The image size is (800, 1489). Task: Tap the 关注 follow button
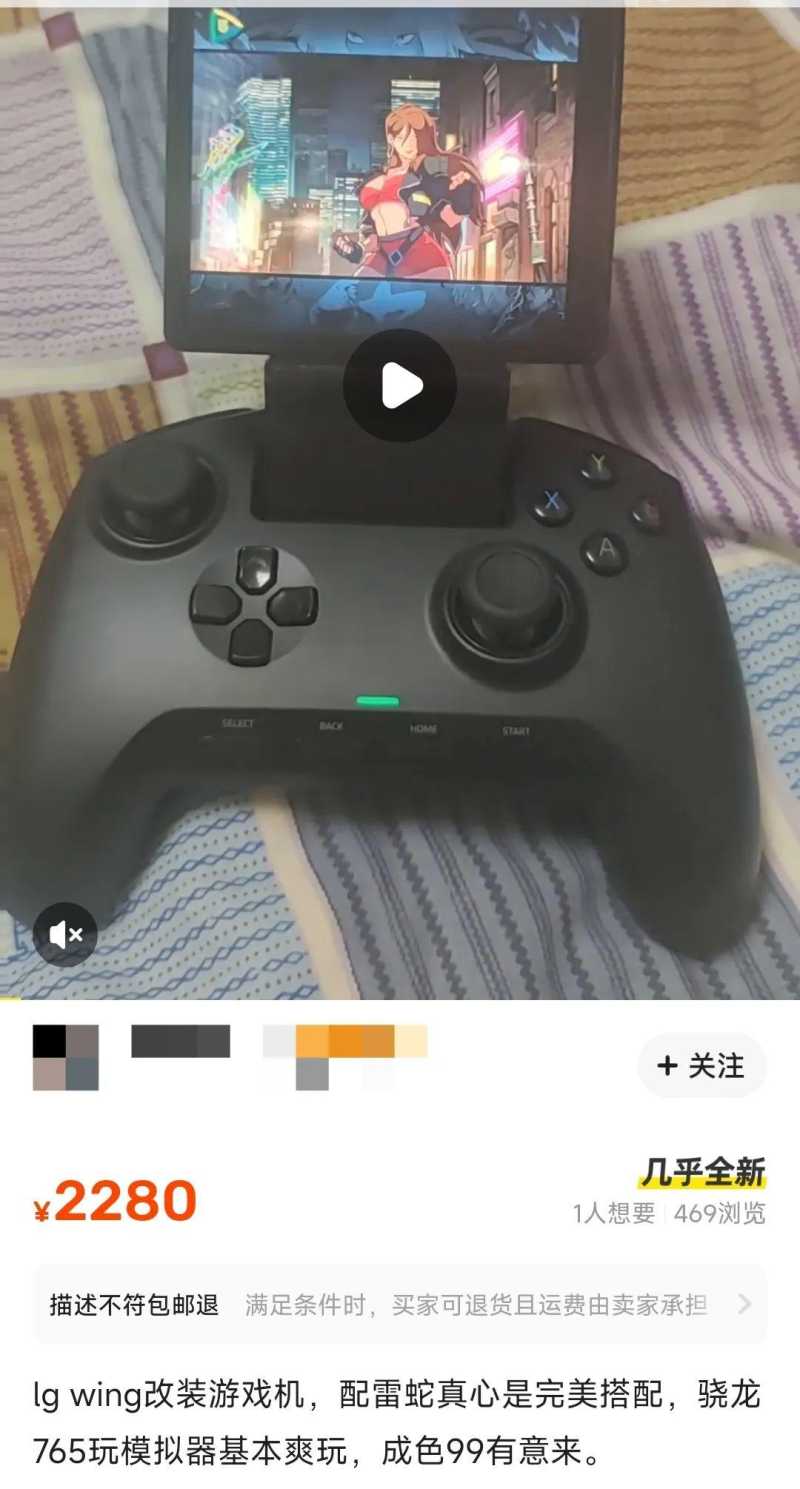701,1066
